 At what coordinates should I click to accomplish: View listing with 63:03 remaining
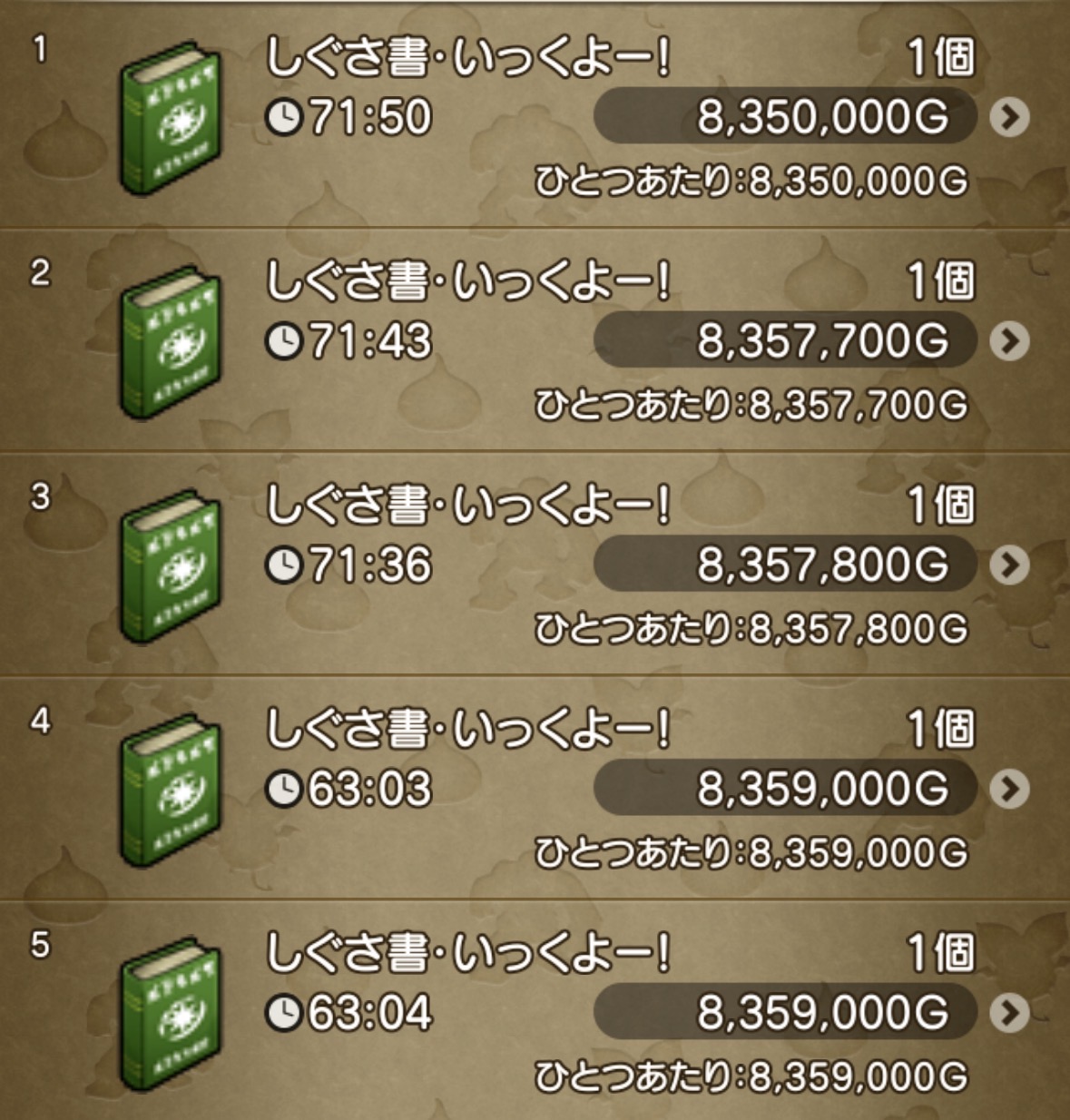click(x=1009, y=790)
